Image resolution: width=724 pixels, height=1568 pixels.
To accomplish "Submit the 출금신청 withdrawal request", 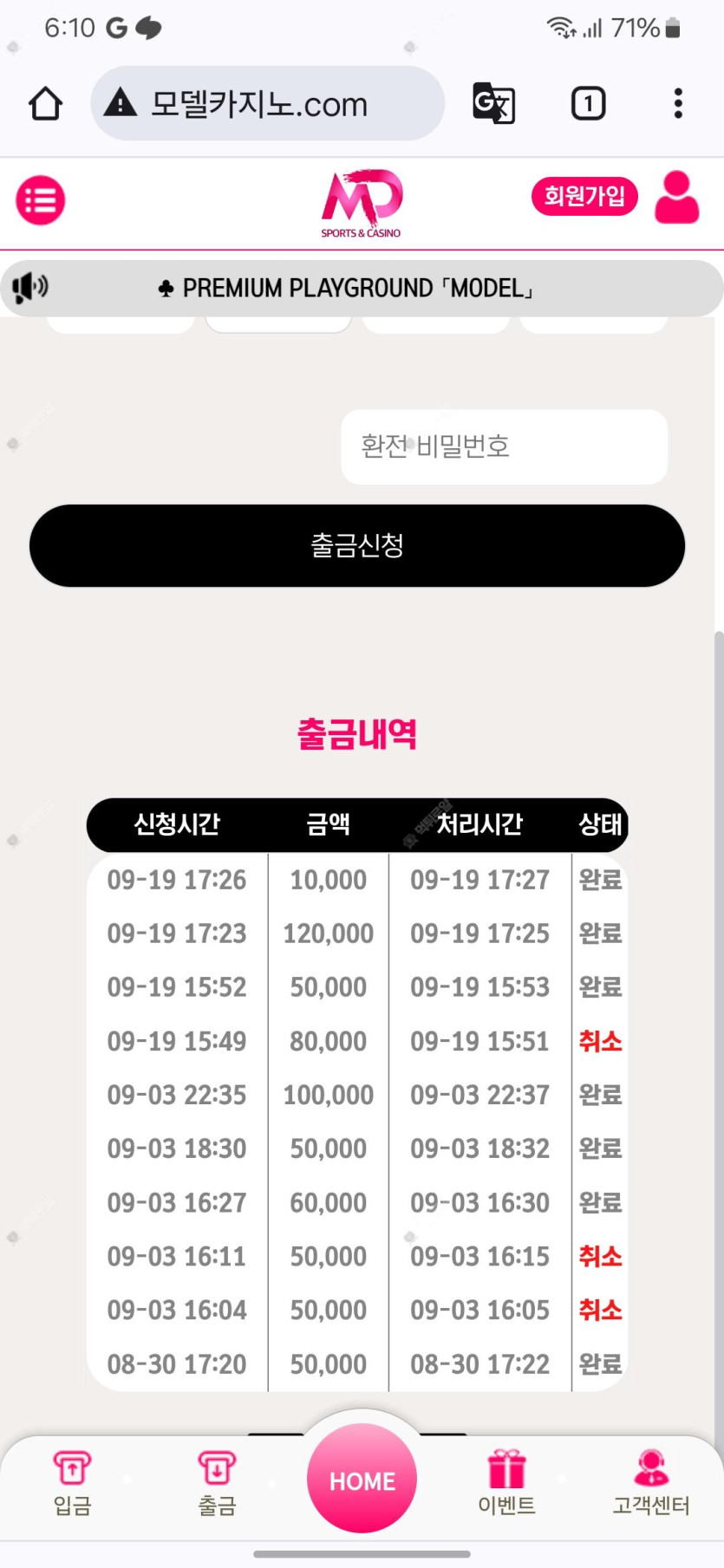I will click(x=357, y=545).
